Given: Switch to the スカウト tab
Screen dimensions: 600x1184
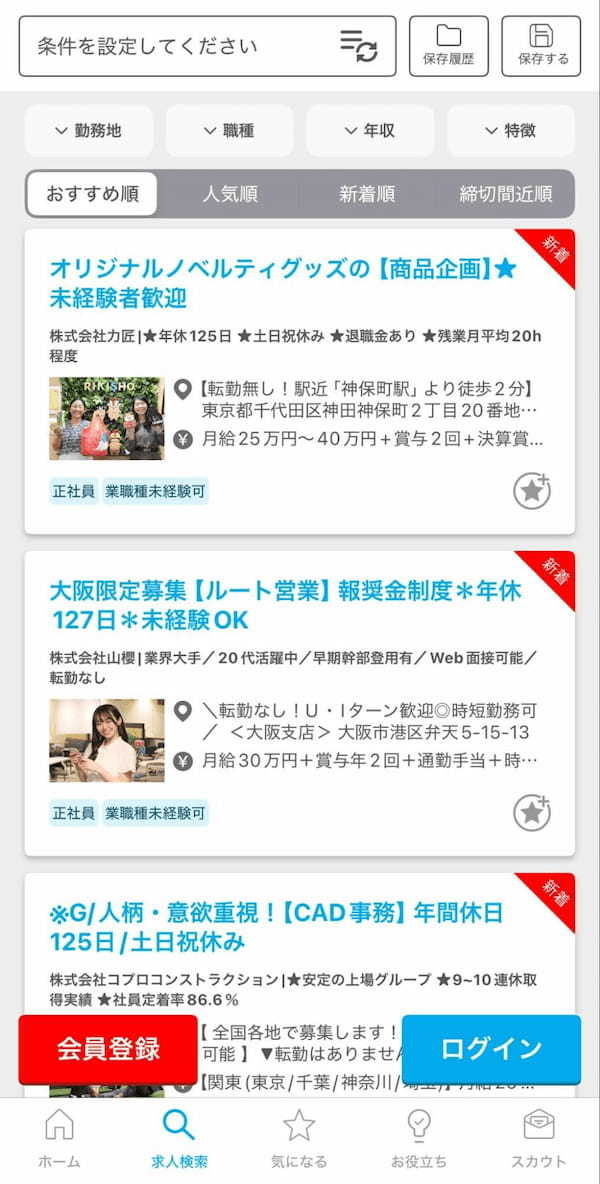Looking at the screenshot, I should pos(539,1138).
